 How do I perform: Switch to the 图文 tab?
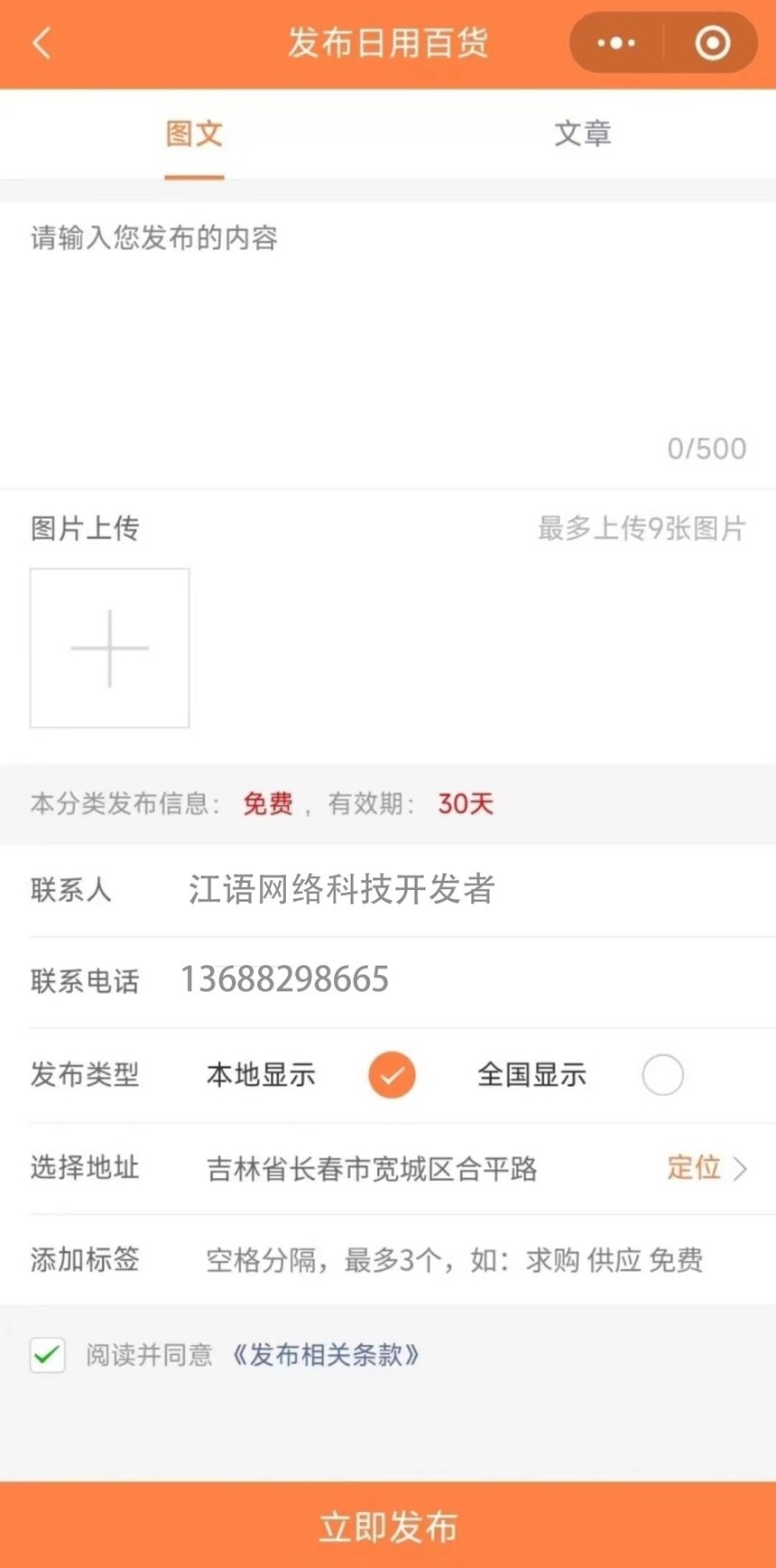pyautogui.click(x=194, y=135)
